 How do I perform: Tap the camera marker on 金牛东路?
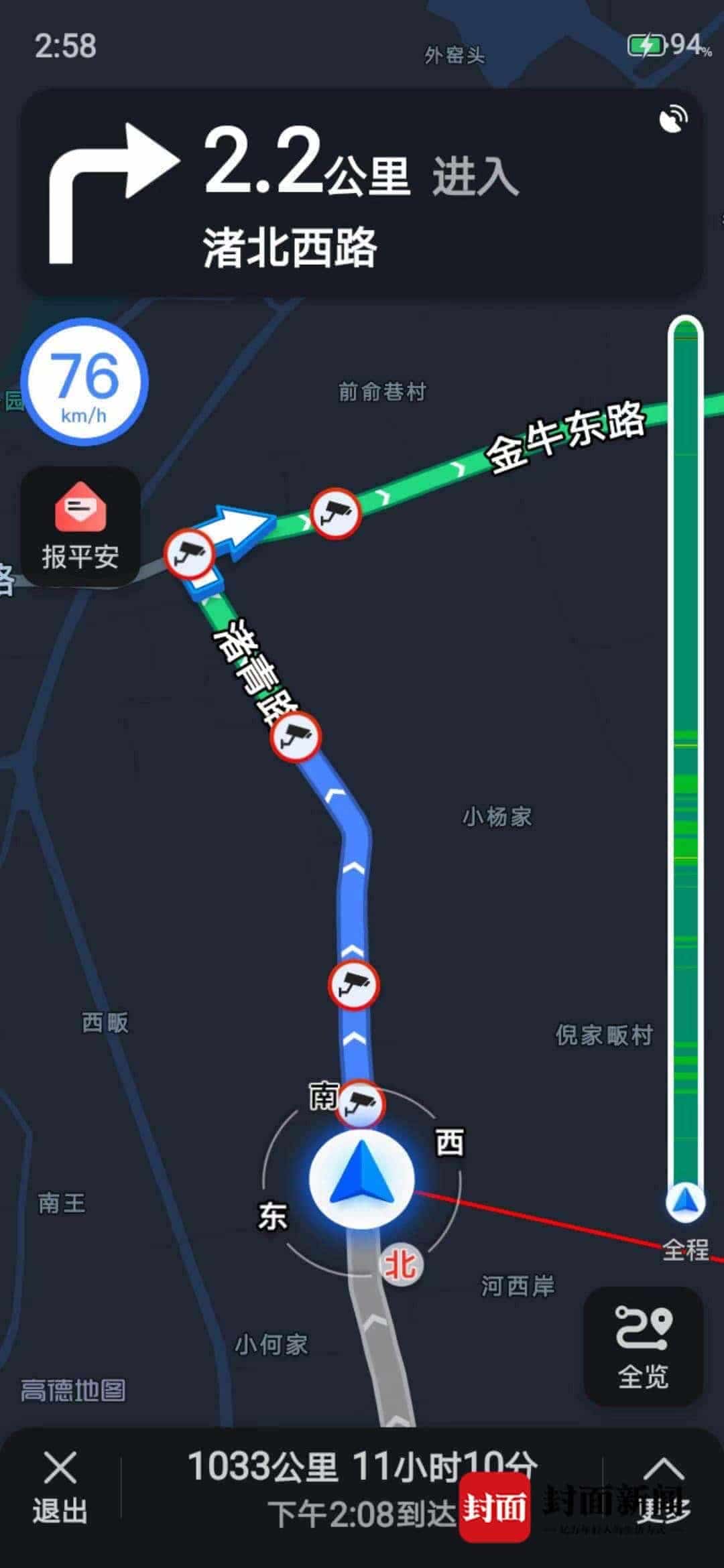(336, 513)
